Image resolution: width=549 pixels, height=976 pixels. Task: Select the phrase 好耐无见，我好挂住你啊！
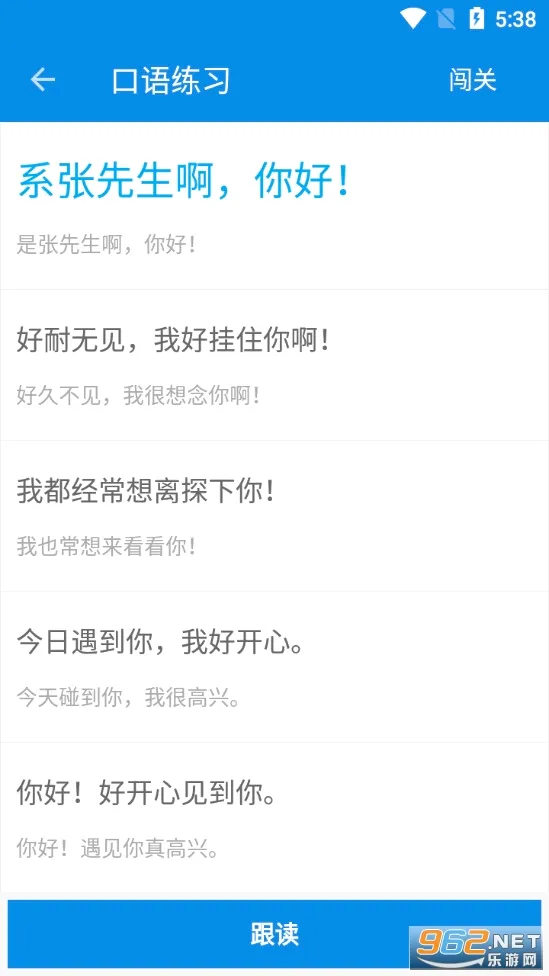point(274,365)
